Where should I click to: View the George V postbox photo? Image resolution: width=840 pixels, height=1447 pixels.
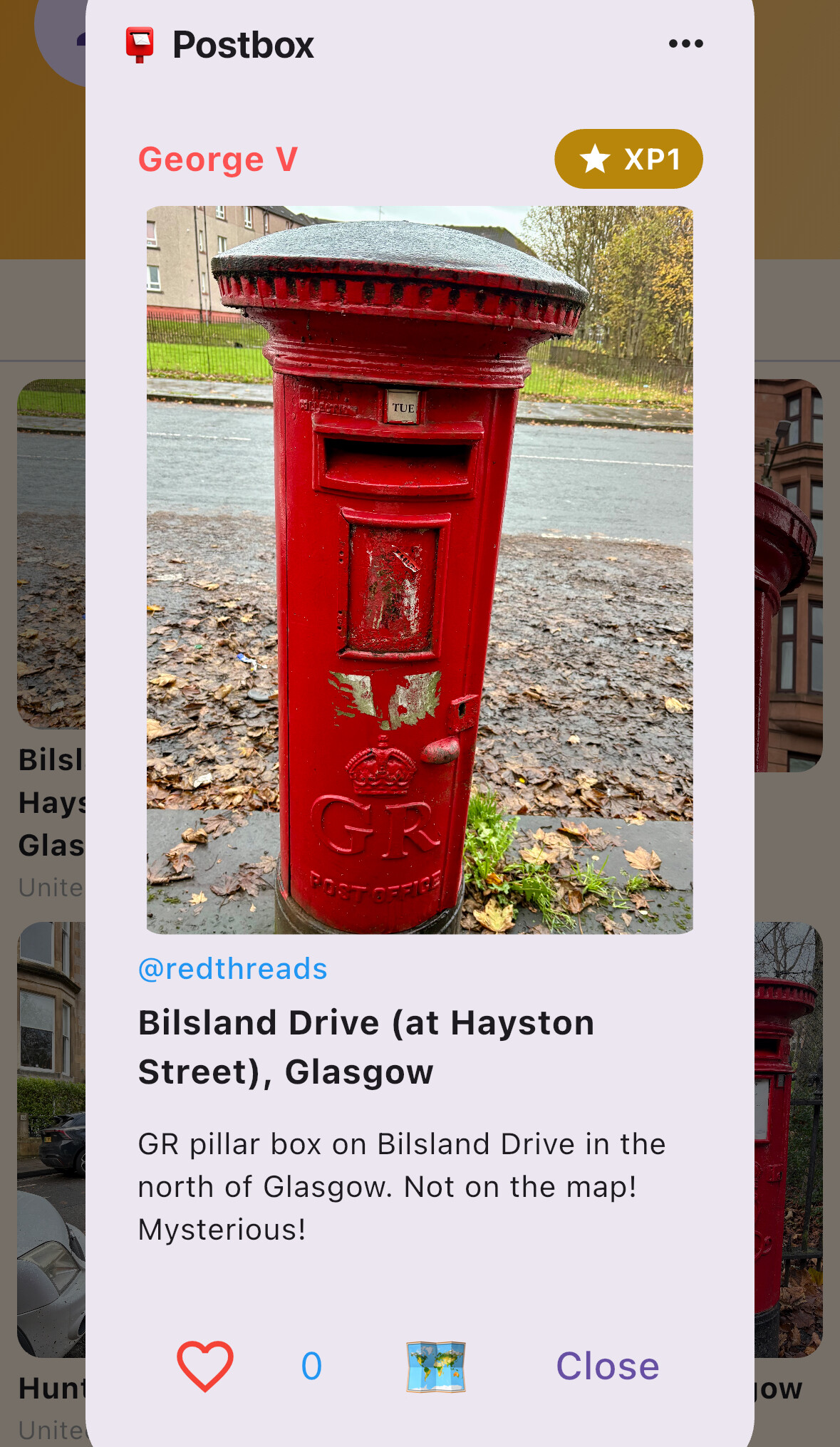point(420,569)
